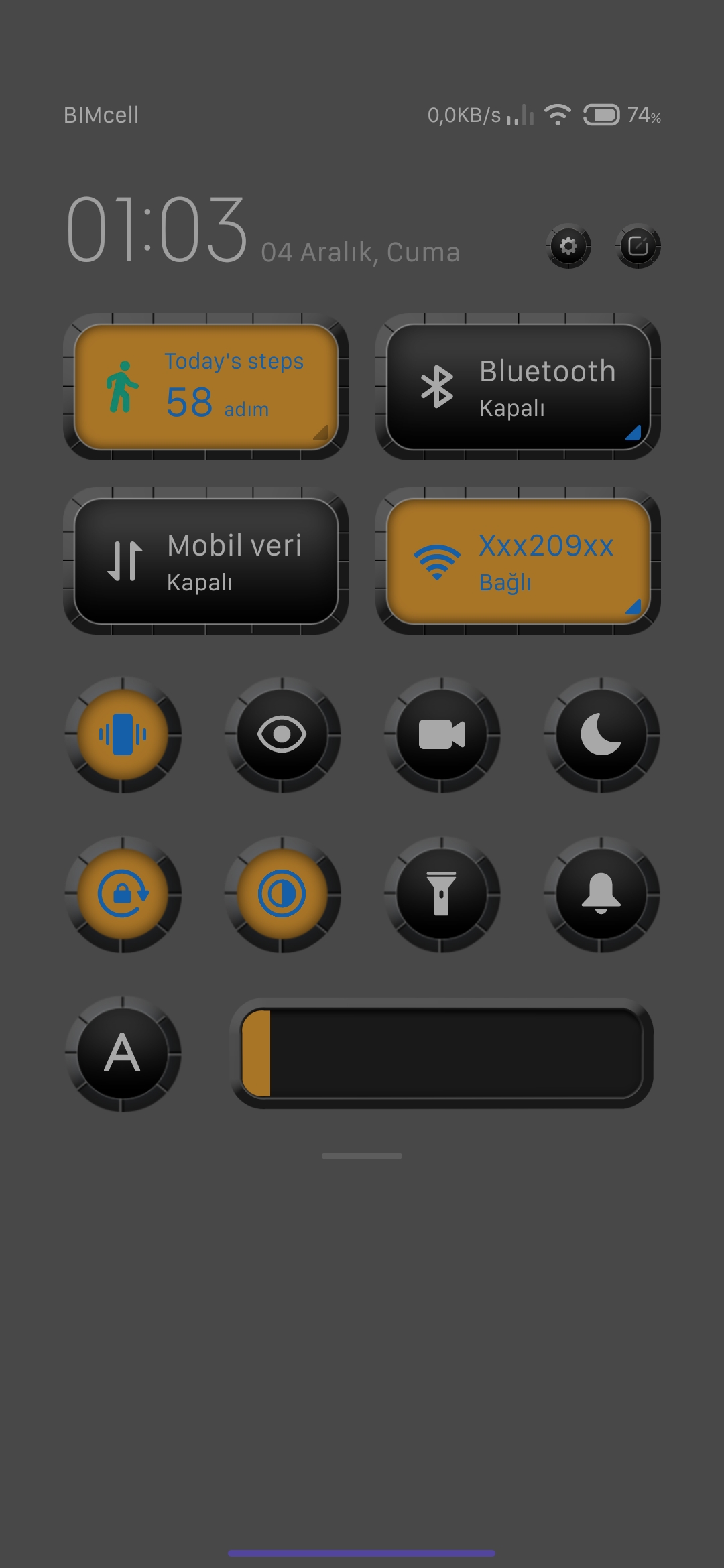
Task: Enable do not disturb with the moon icon
Action: pos(601,734)
